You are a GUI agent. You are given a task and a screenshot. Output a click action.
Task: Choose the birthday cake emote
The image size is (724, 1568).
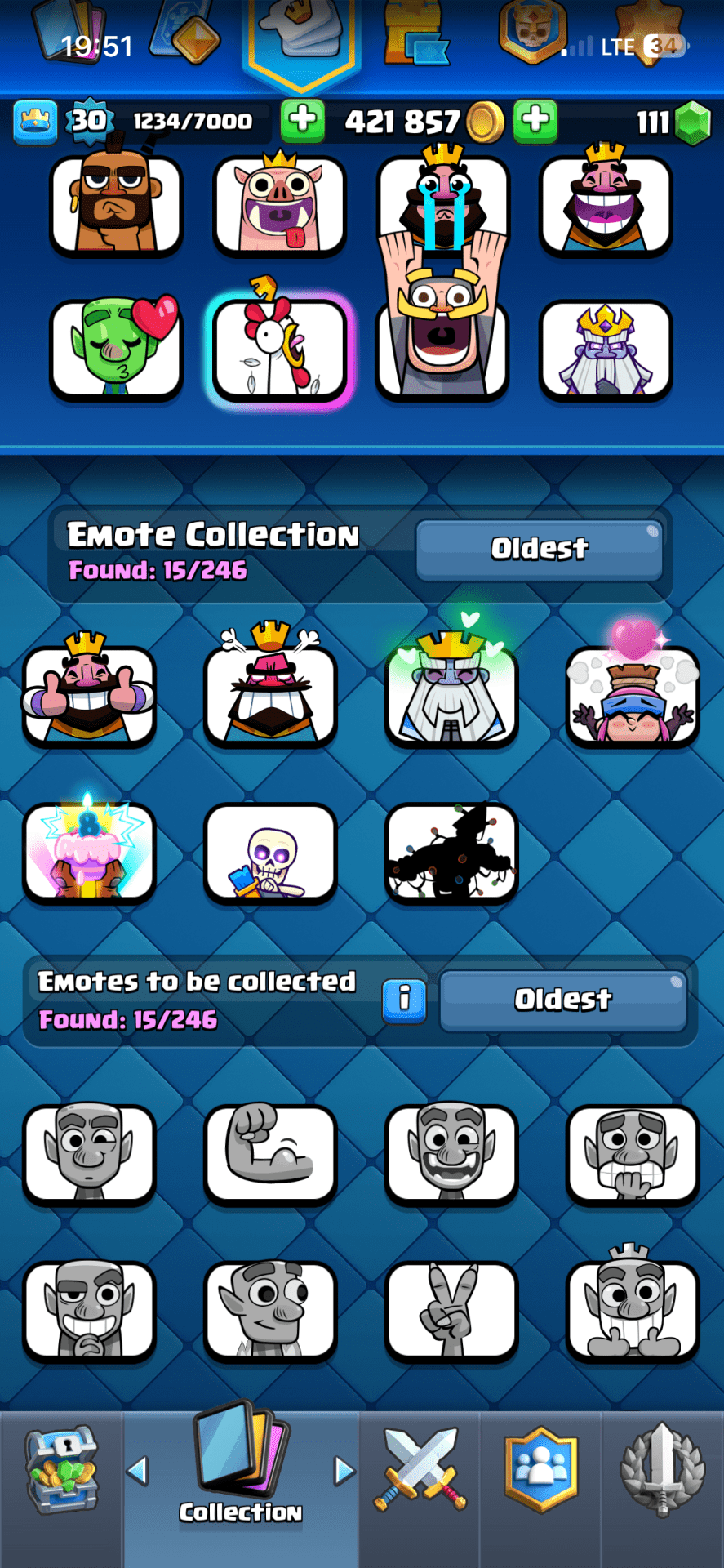point(89,853)
